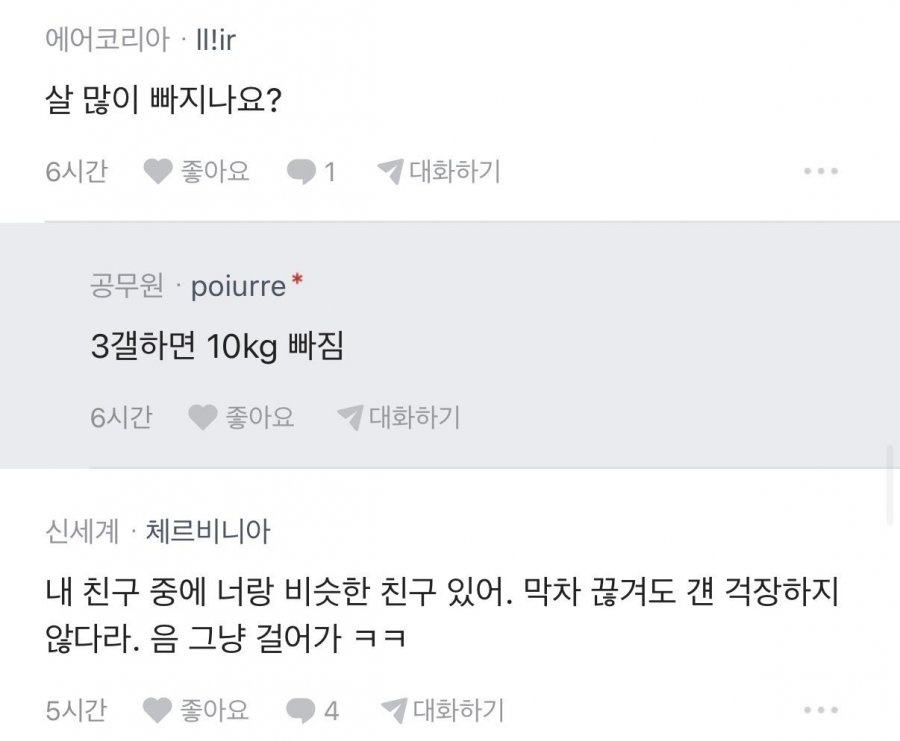
Task: Start a chat with ll!ir
Action: point(439,172)
